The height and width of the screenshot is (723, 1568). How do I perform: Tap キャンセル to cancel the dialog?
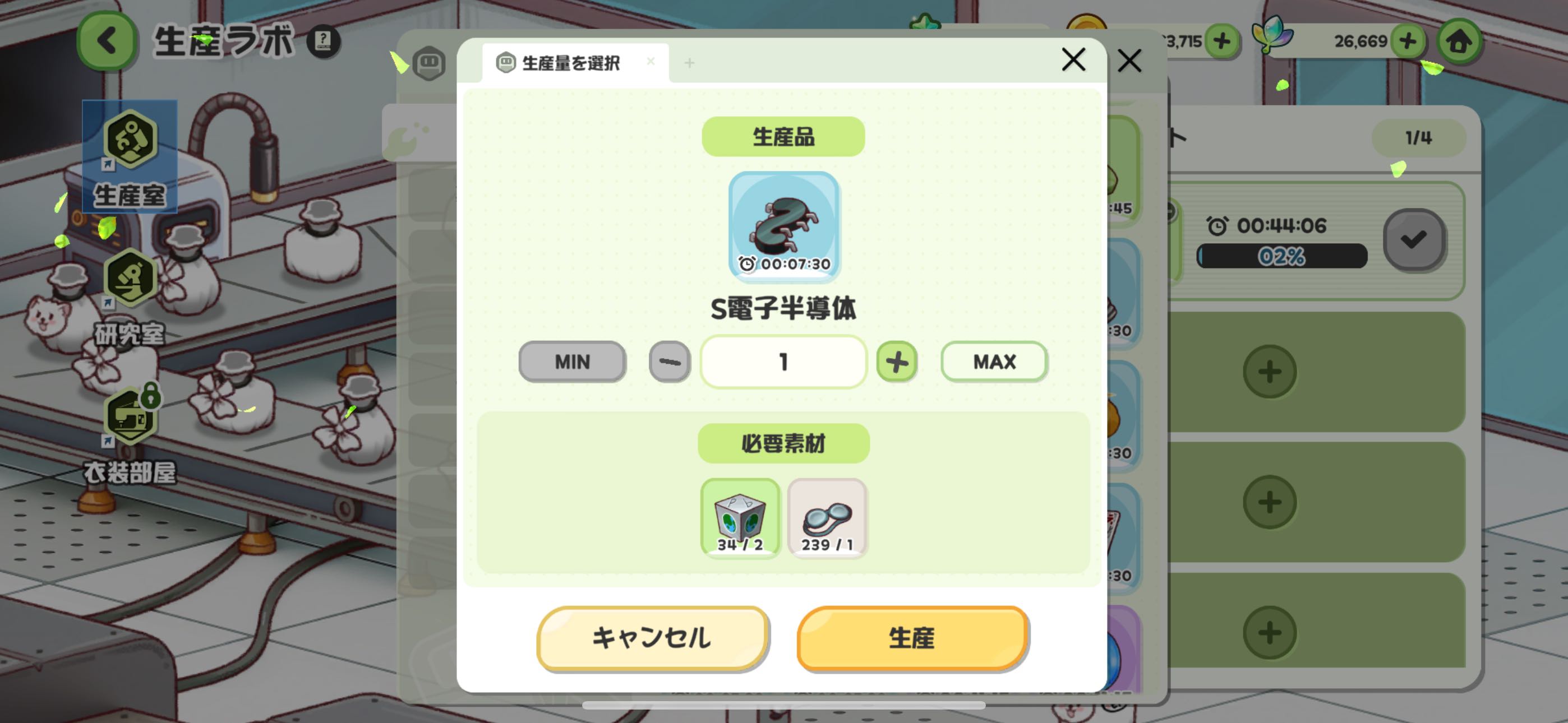[x=652, y=638]
